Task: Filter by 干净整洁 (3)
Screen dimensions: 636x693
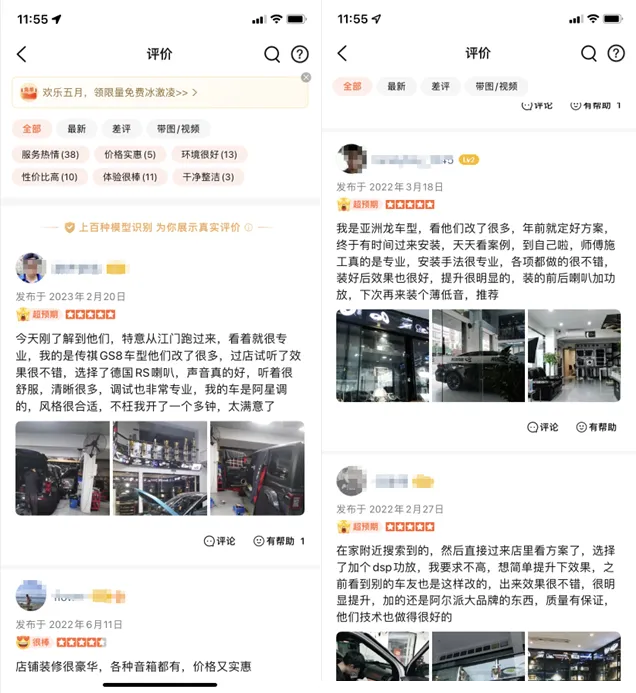Action: 208,177
